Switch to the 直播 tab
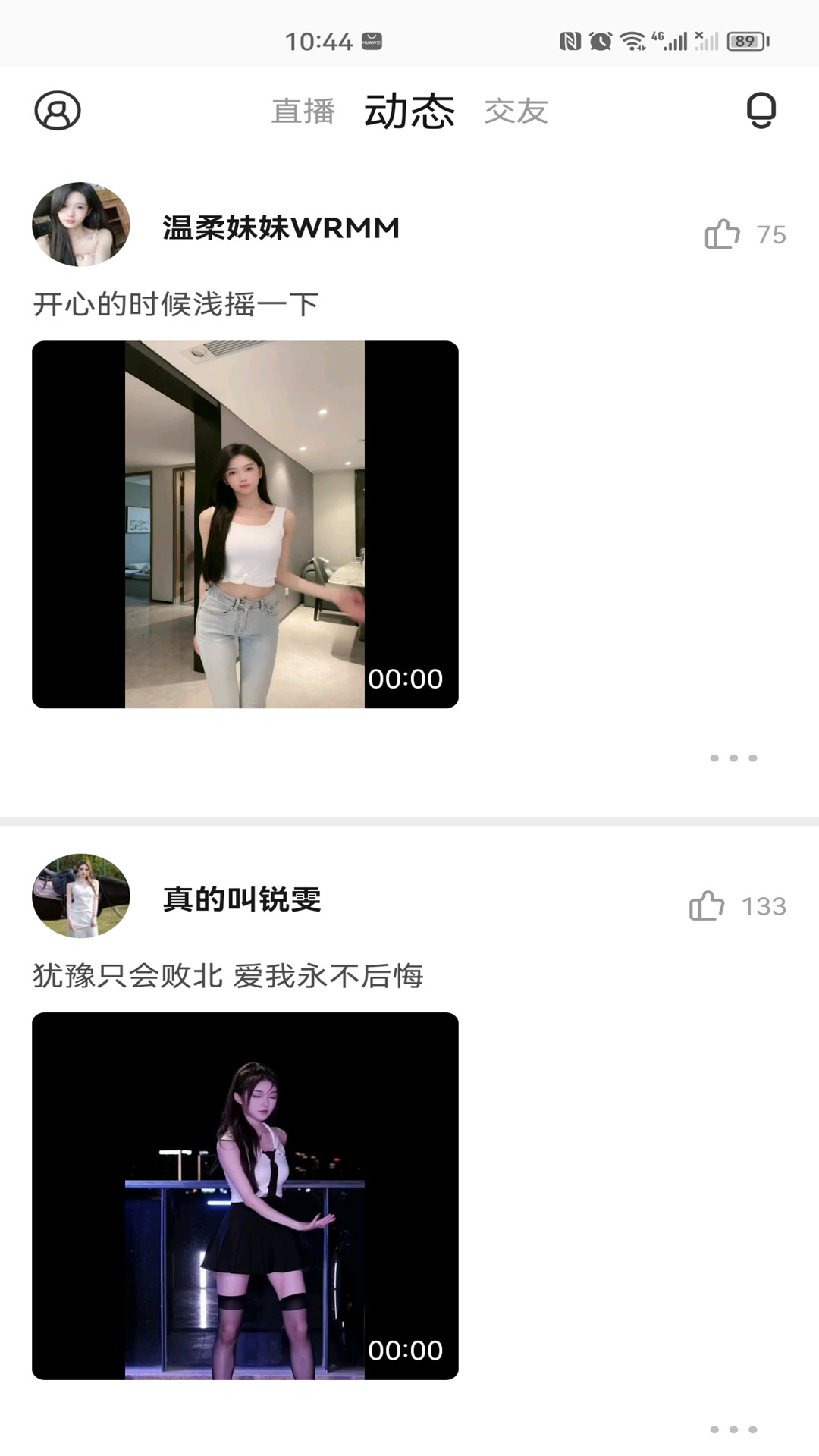This screenshot has width=819, height=1456. 303,111
